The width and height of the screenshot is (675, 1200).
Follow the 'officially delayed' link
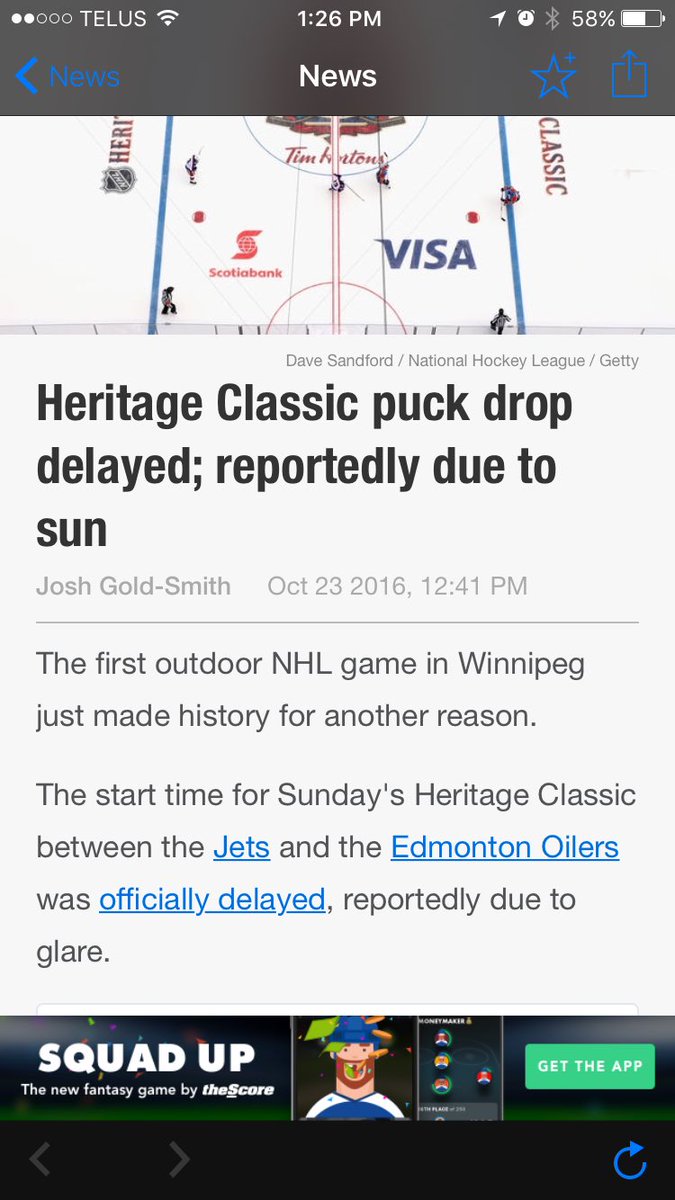click(x=212, y=899)
